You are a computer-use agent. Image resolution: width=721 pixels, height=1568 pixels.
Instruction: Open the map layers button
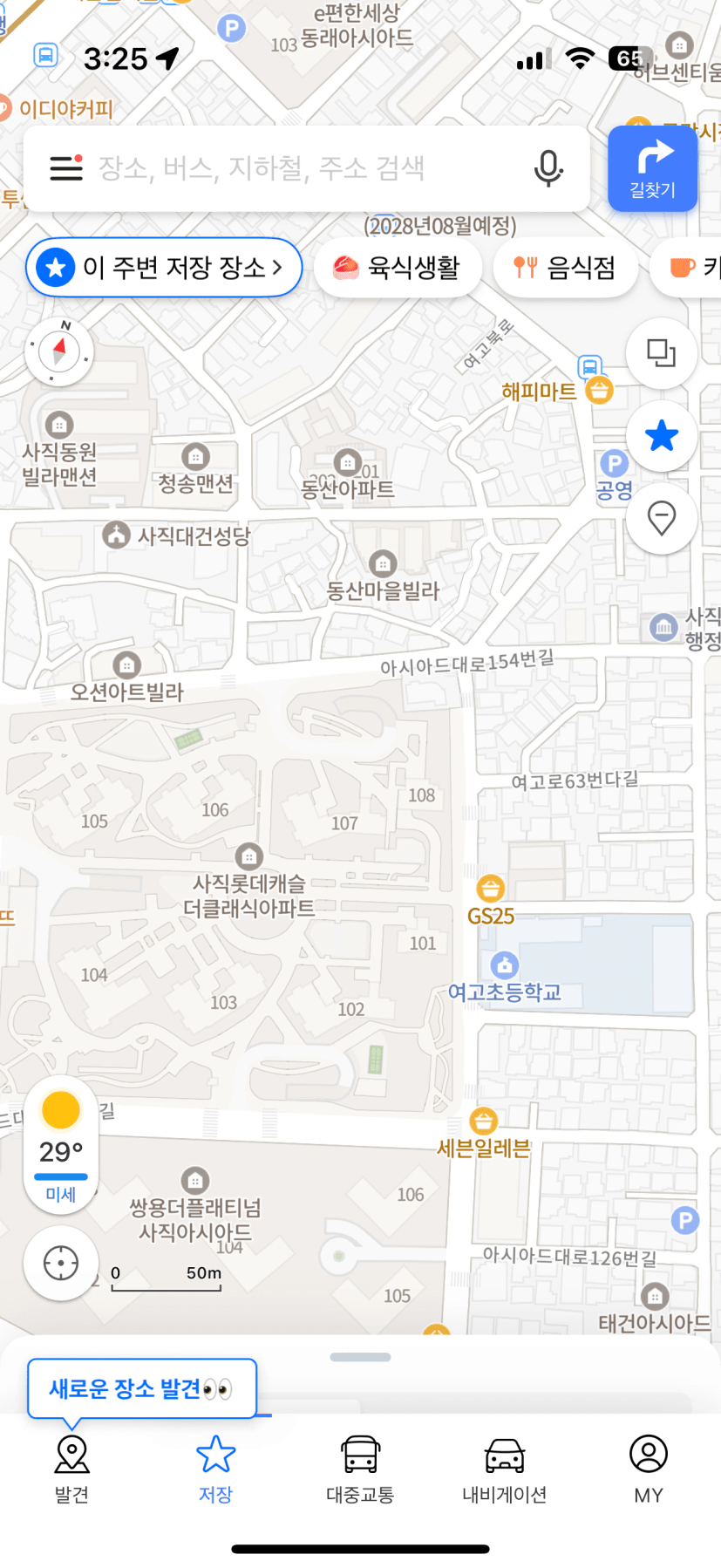pyautogui.click(x=662, y=353)
